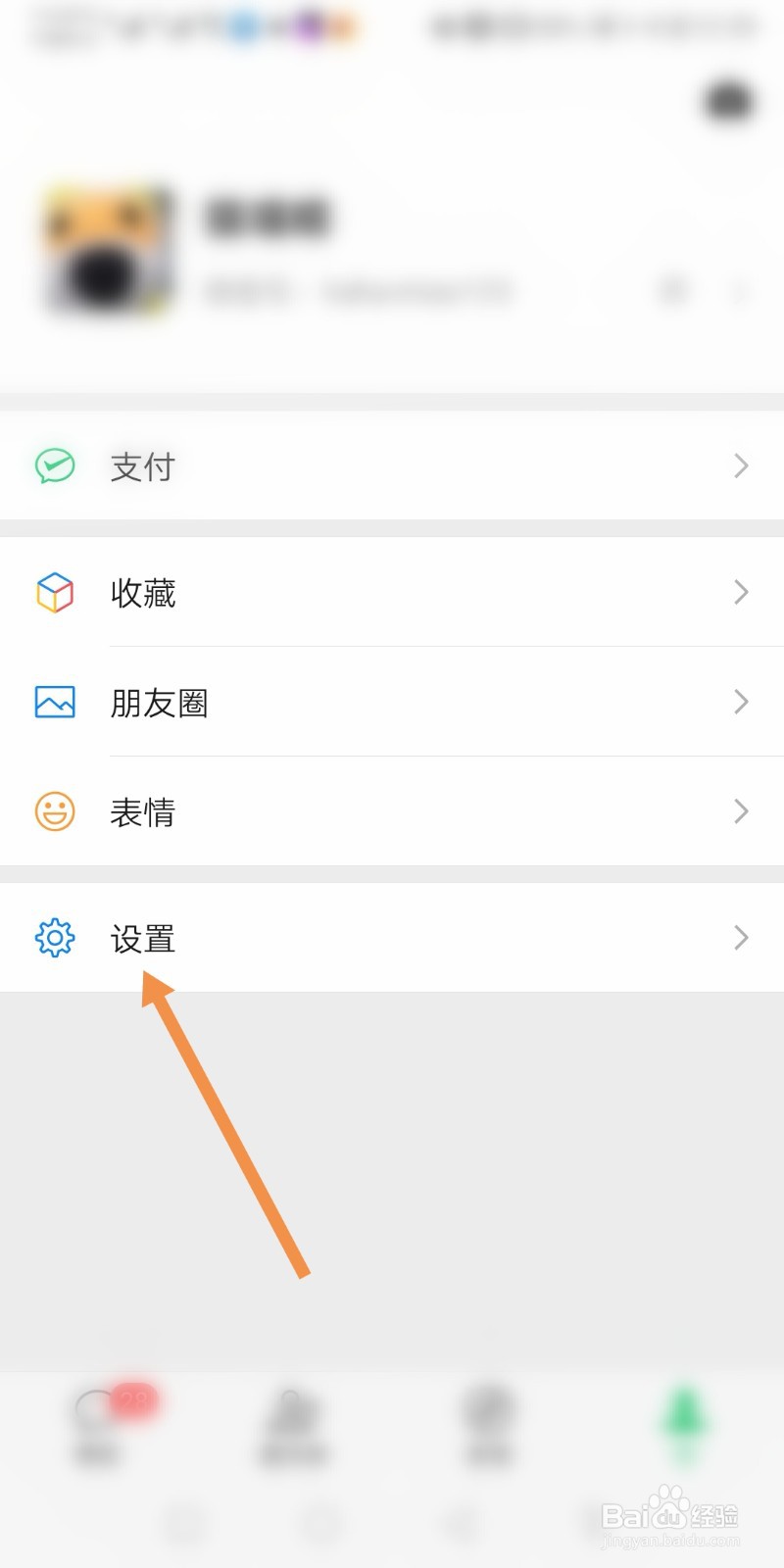Tap the orange Sticker smiley icon
The height and width of the screenshot is (1568, 784).
click(x=54, y=811)
